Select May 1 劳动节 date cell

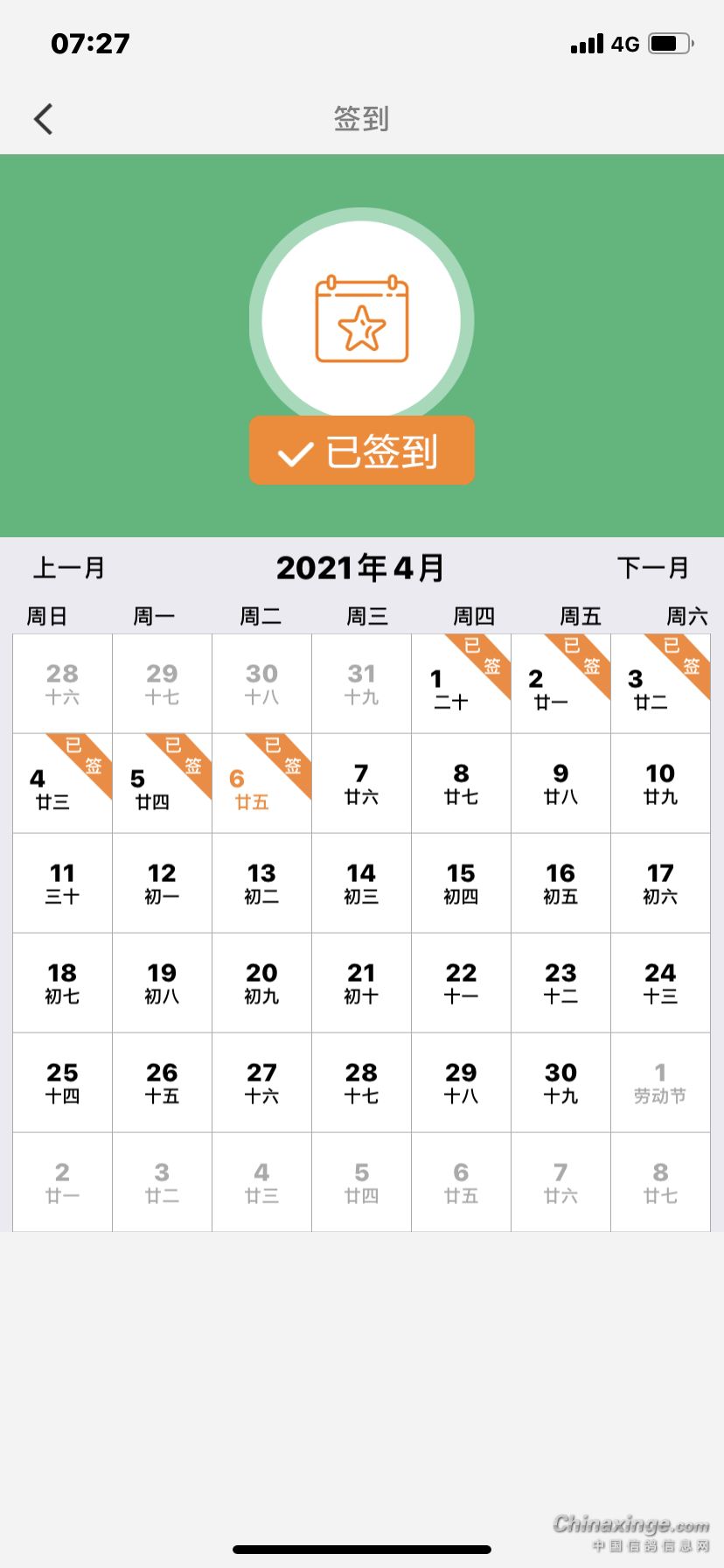point(660,1082)
